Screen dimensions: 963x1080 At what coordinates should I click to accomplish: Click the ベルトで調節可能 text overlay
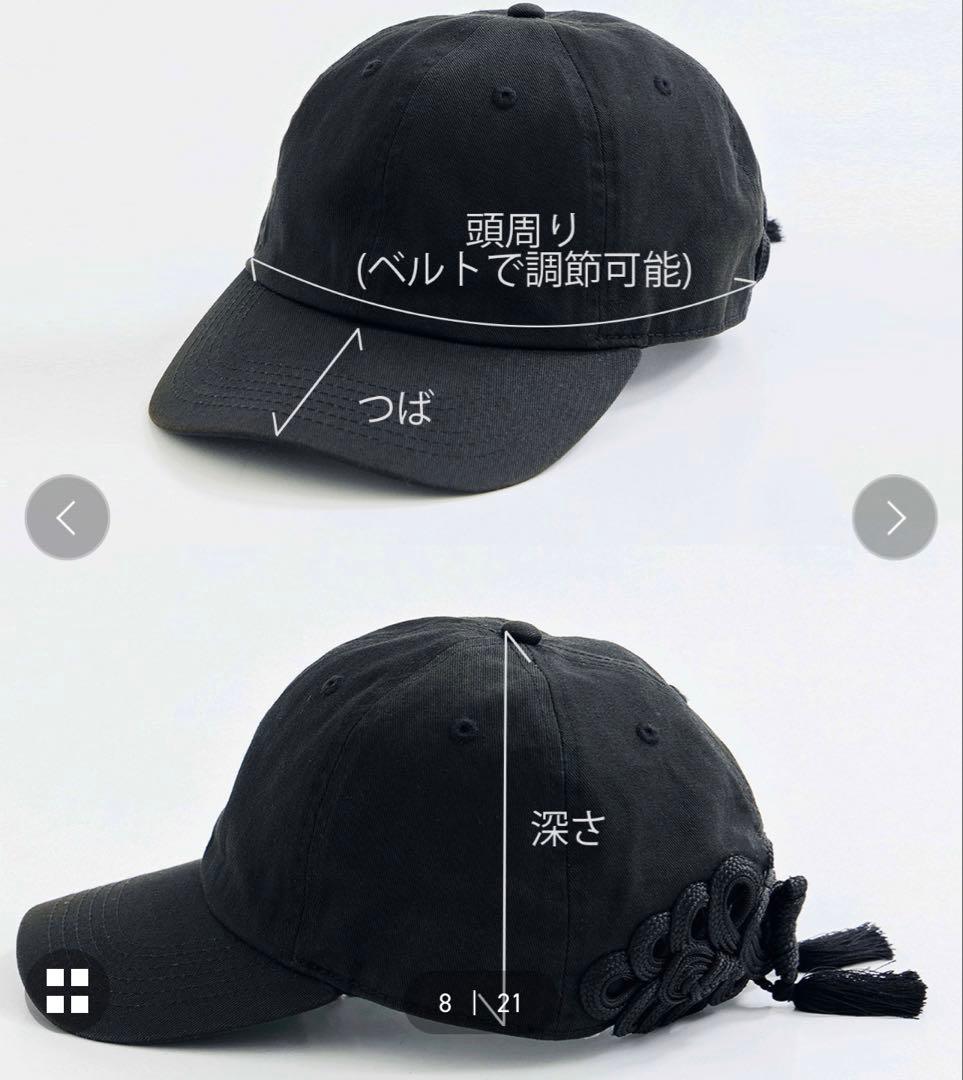pyautogui.click(x=524, y=270)
